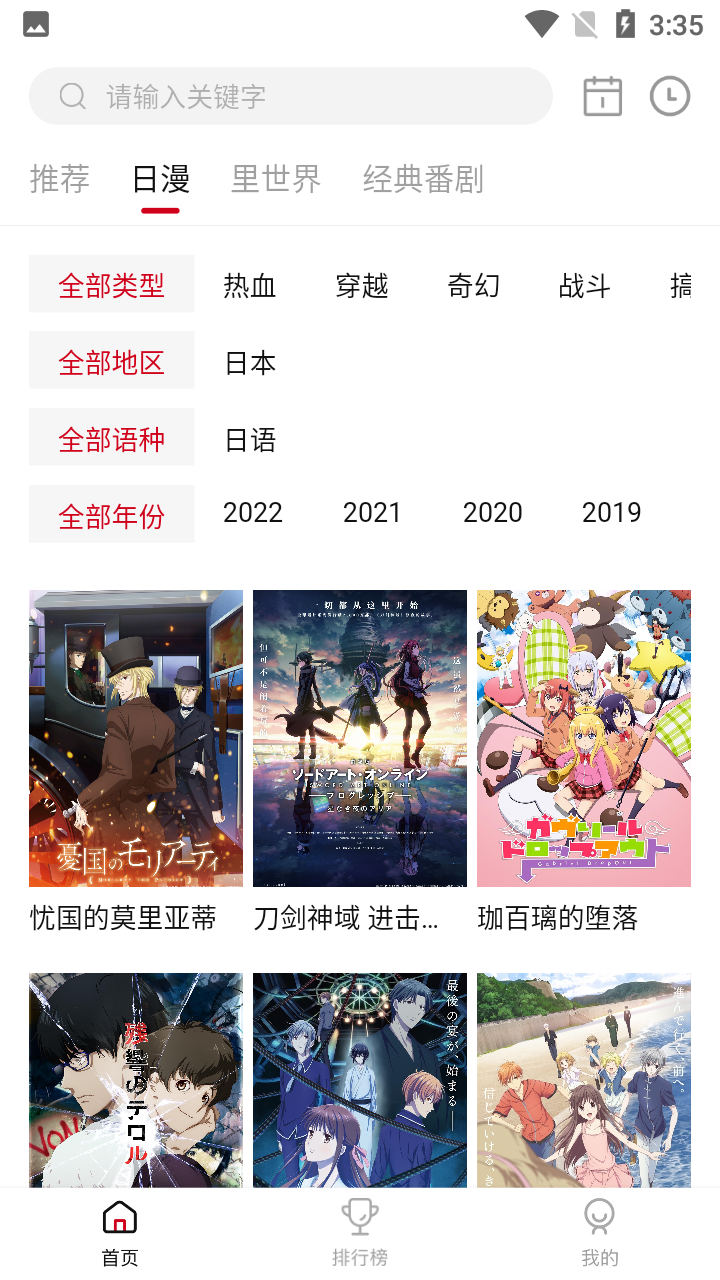720x1280 pixels.
Task: Filter language by 日语
Action: 250,440
